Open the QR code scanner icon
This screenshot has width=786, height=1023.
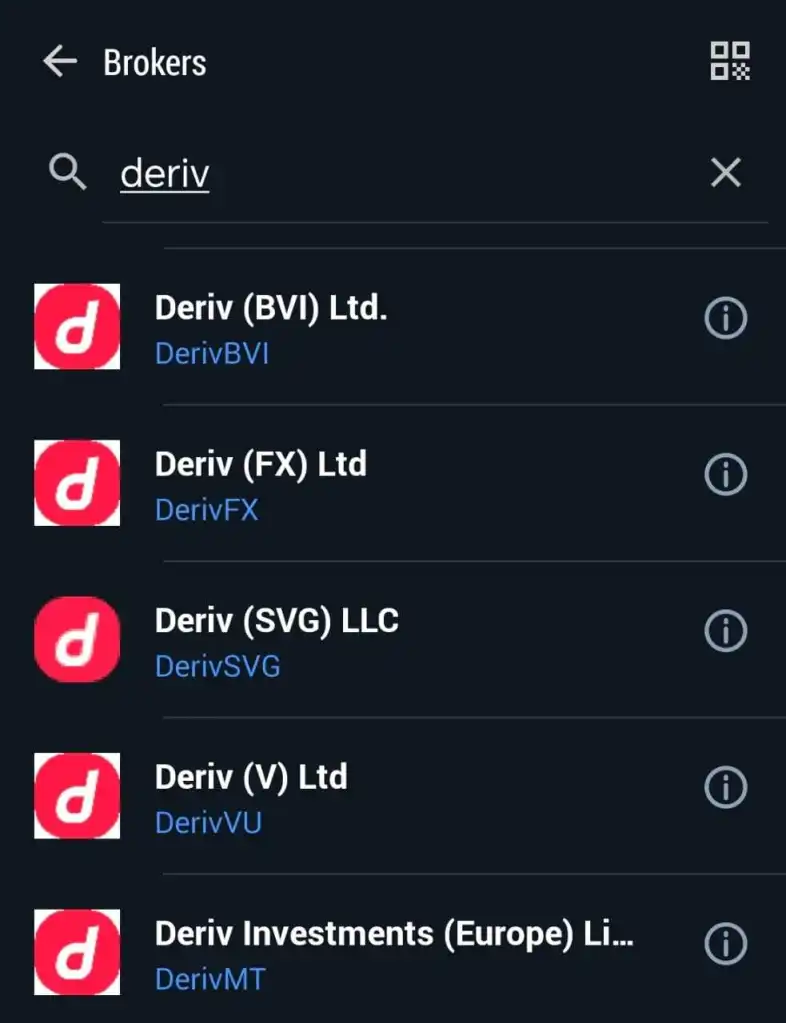tap(729, 61)
